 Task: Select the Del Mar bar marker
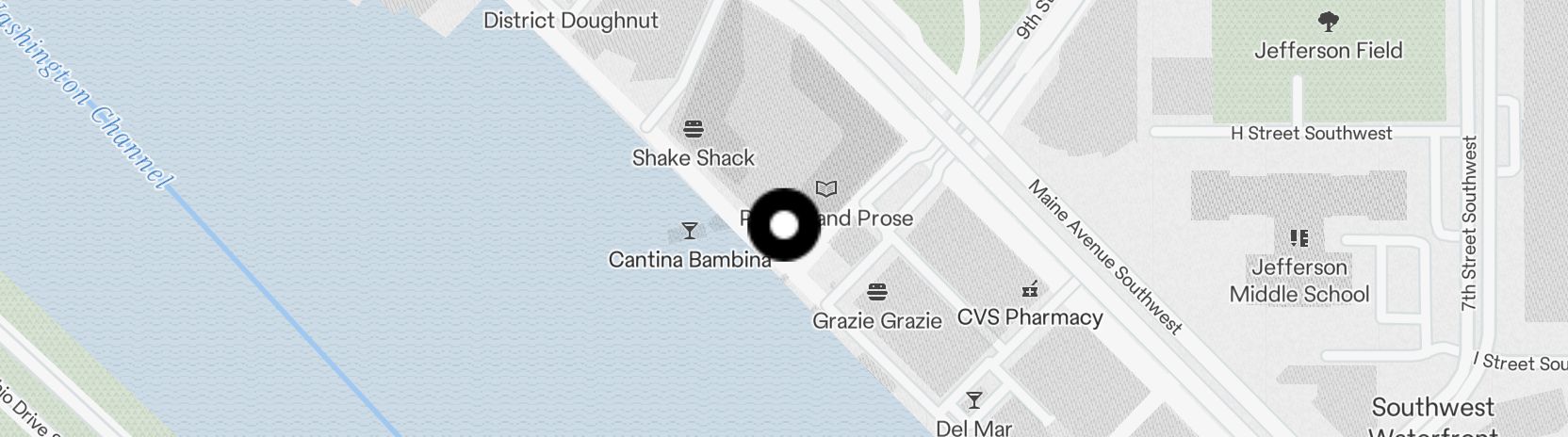[x=974, y=400]
